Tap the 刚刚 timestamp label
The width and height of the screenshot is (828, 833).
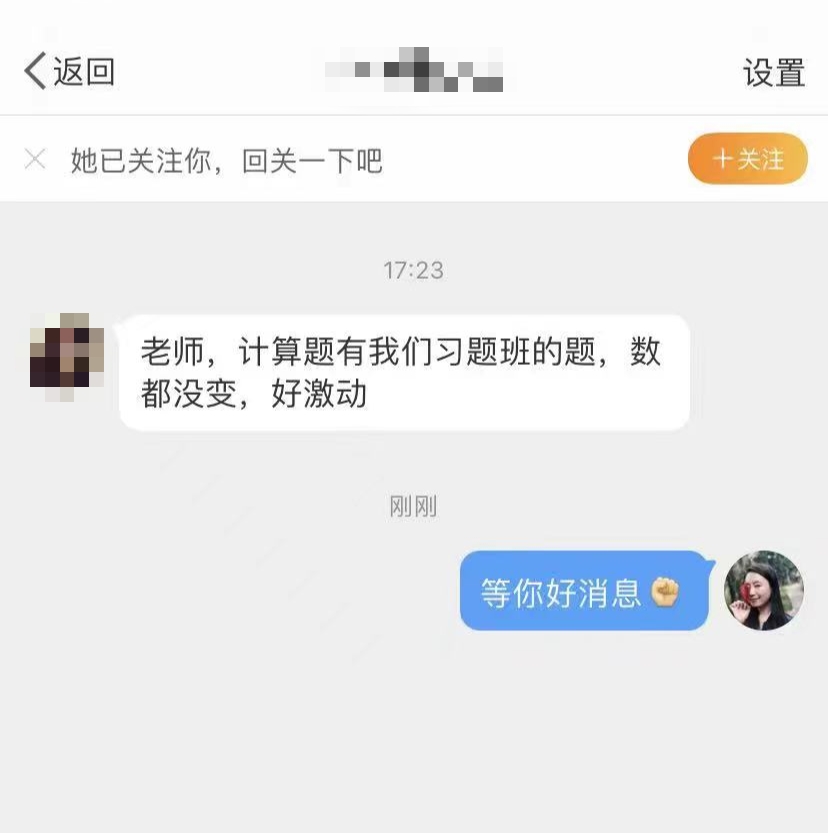coord(414,508)
